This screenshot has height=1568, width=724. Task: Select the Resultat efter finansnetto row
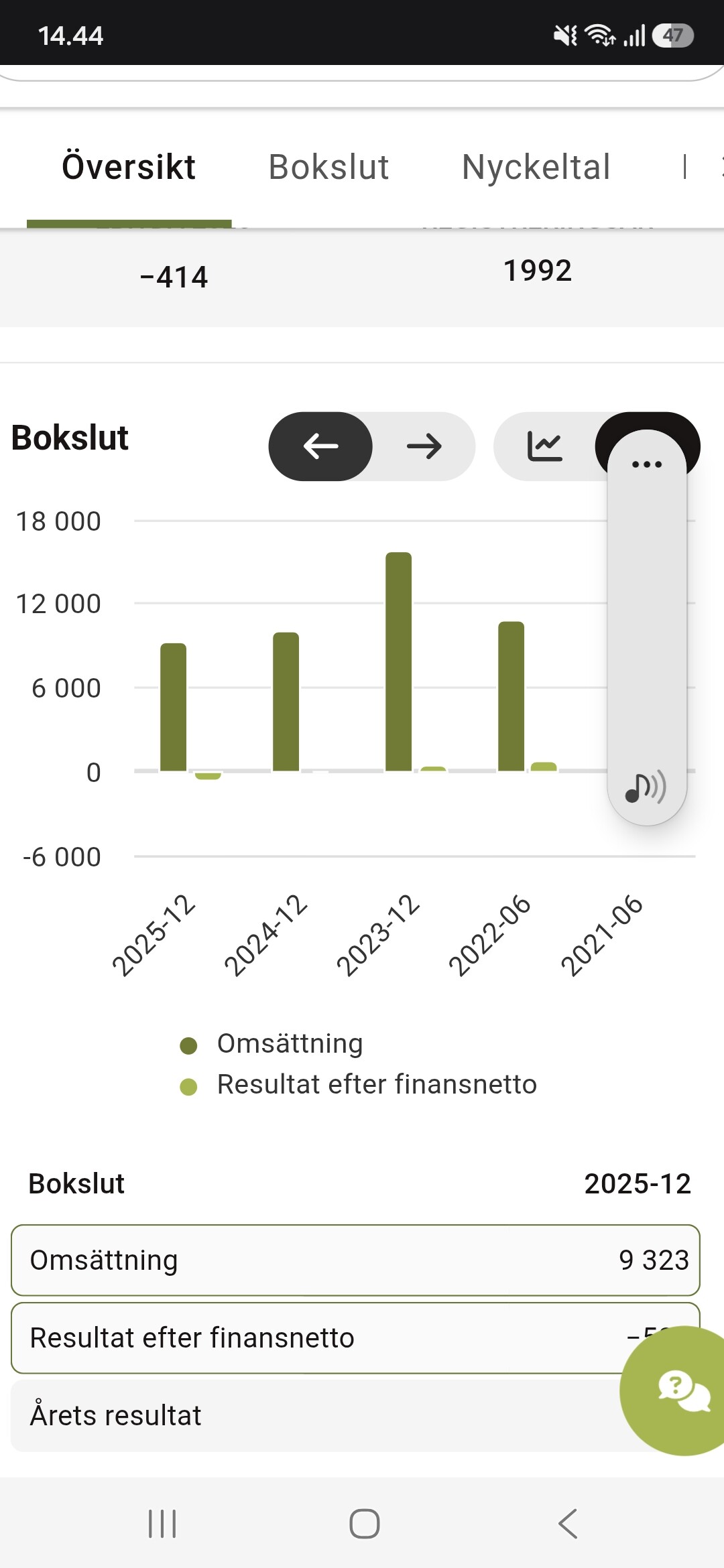point(355,1338)
